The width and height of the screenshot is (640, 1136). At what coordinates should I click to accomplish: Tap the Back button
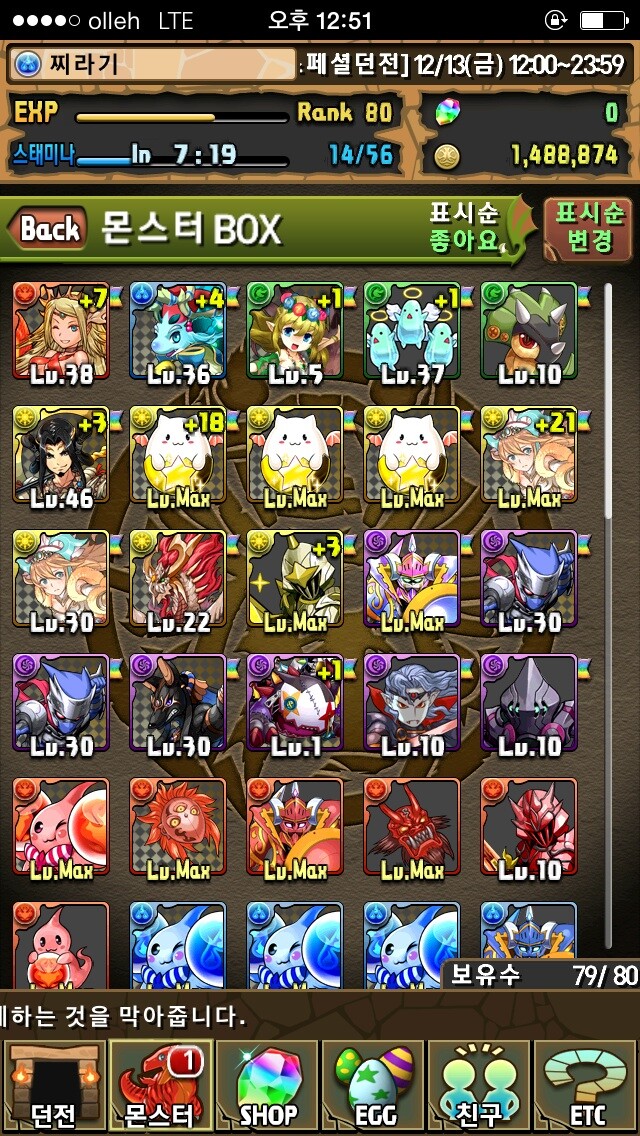pos(48,228)
